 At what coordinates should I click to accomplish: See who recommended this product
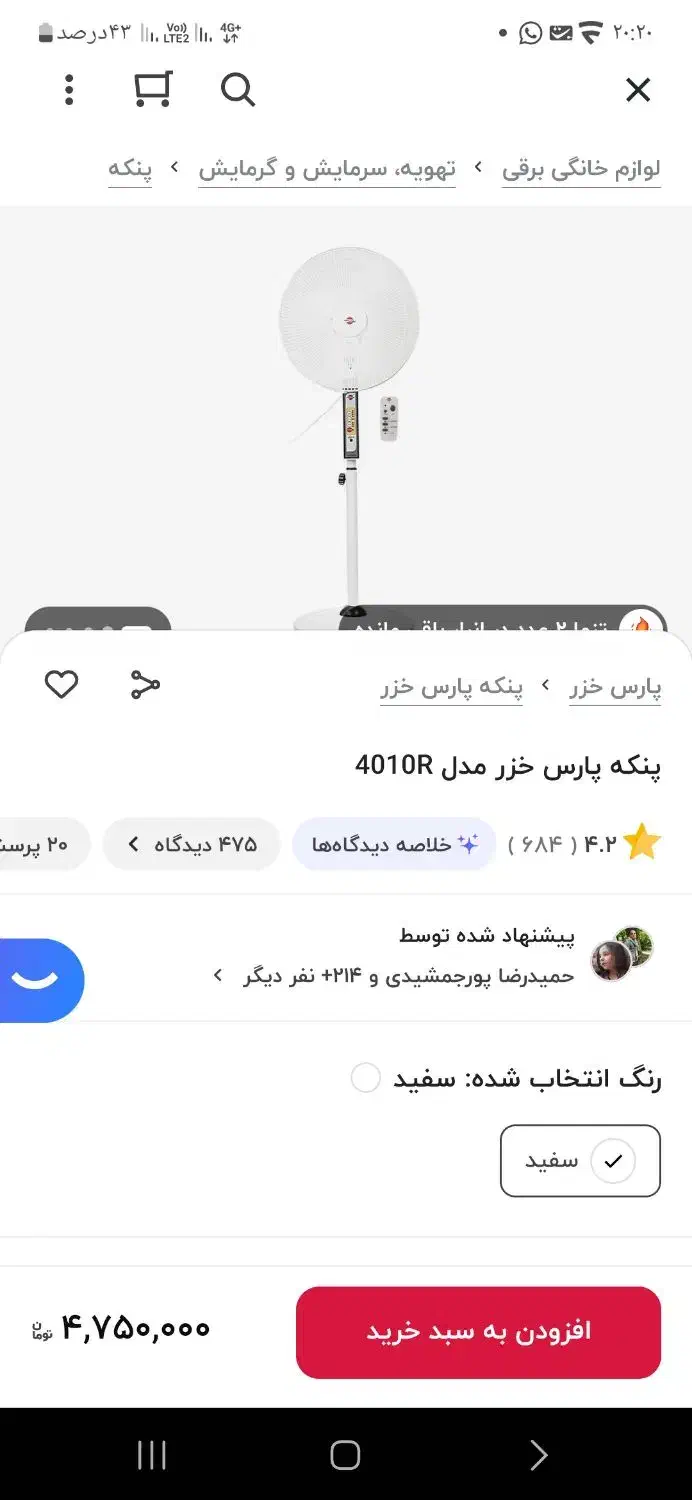tap(410, 957)
